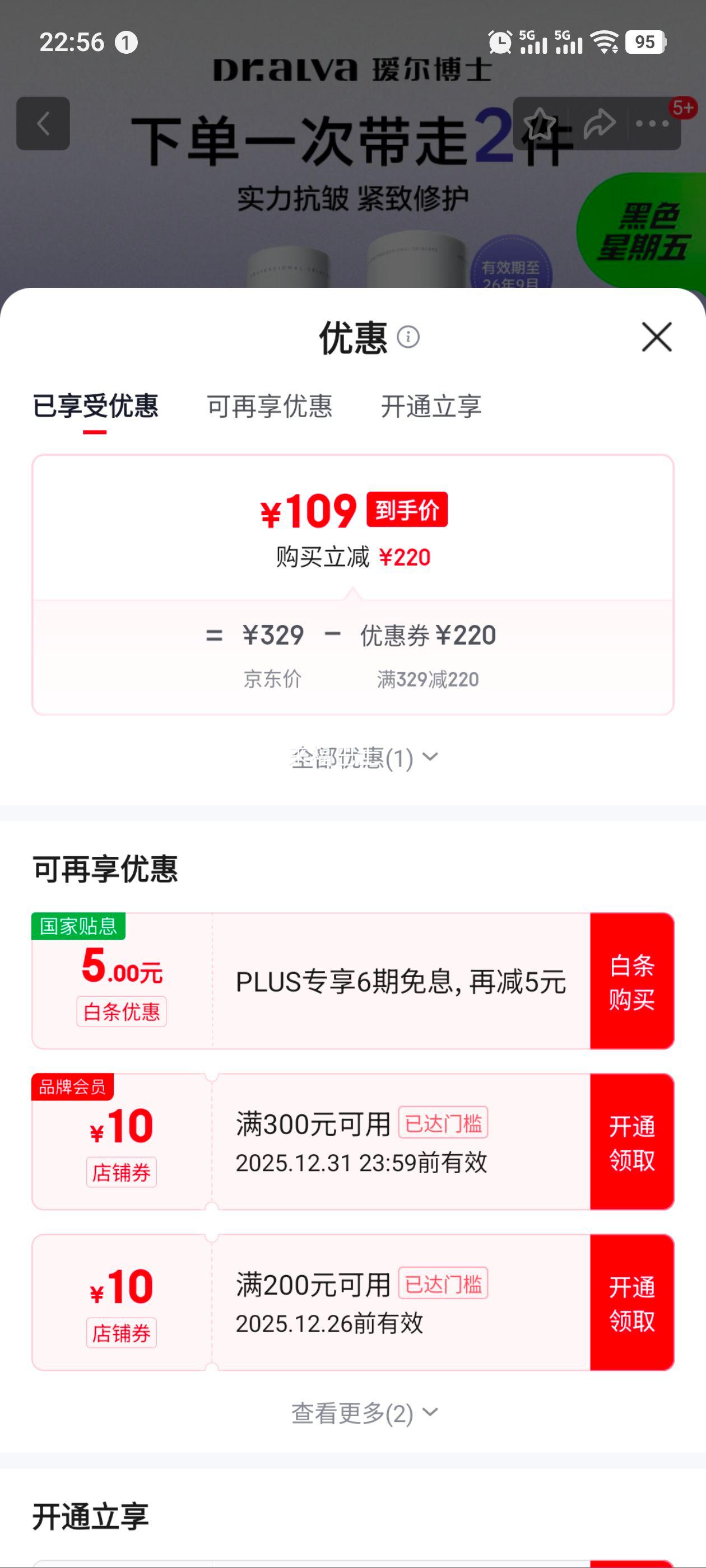Tap the back arrow on the banner
This screenshot has height=1568, width=706.
coord(43,124)
